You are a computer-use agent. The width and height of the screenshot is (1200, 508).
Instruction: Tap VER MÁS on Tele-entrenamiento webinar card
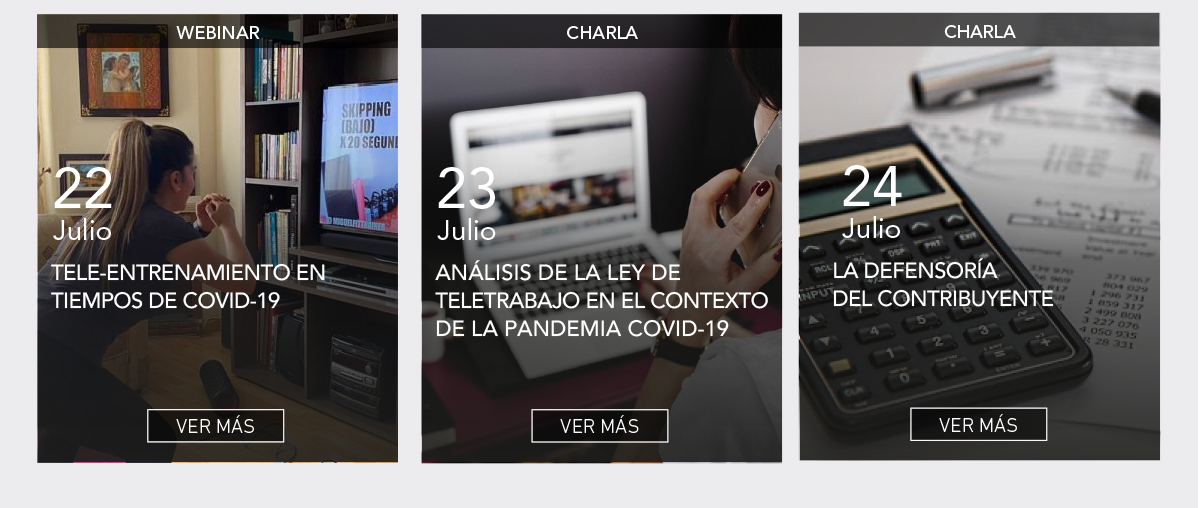pyautogui.click(x=215, y=426)
